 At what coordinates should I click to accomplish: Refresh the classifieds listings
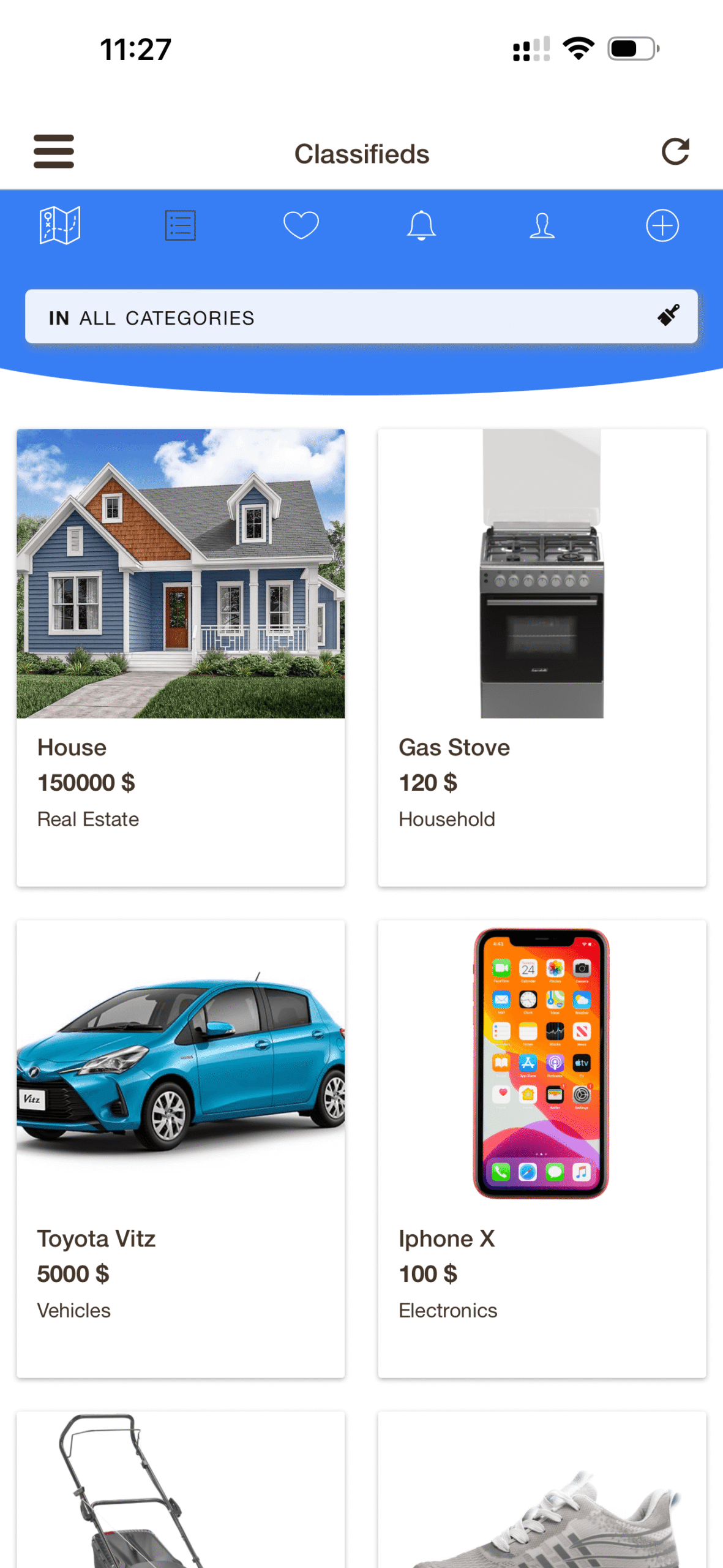(675, 151)
